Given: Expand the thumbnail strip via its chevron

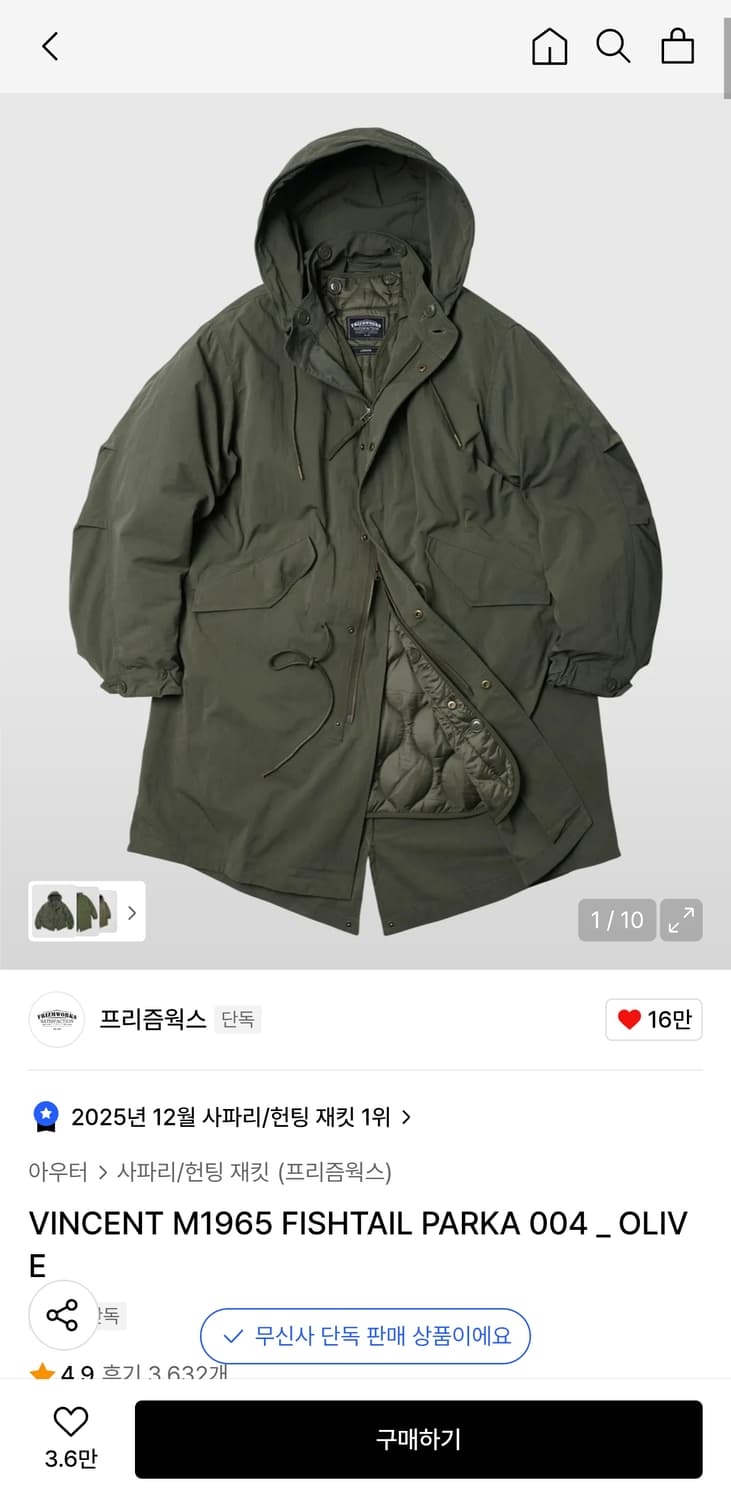Looking at the screenshot, I should [131, 912].
